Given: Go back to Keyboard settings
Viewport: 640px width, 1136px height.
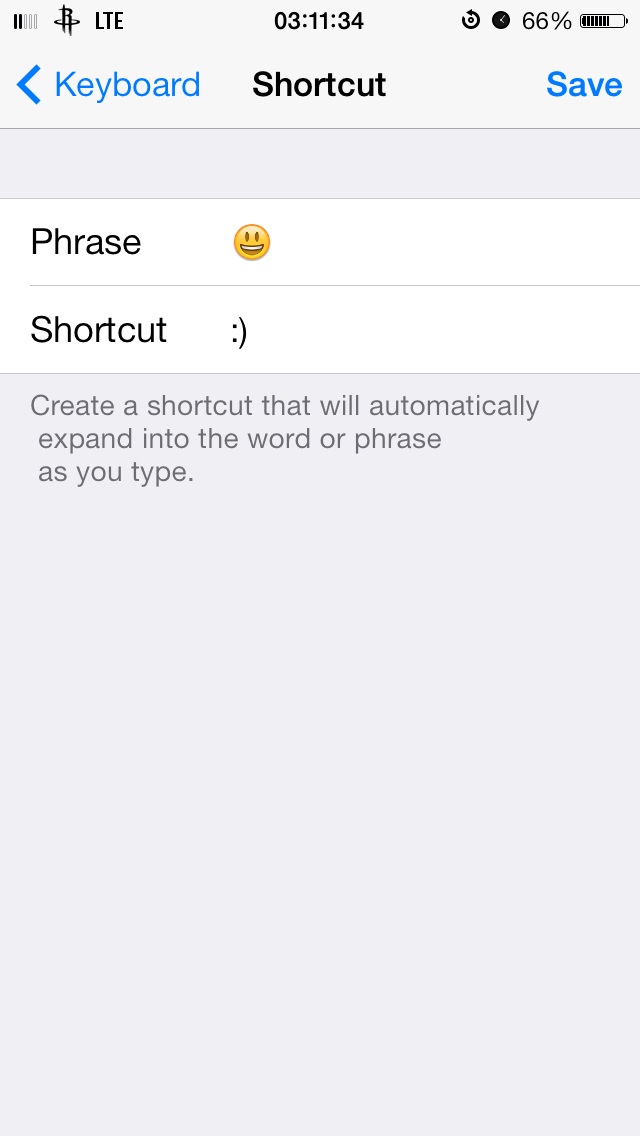Looking at the screenshot, I should click(108, 85).
